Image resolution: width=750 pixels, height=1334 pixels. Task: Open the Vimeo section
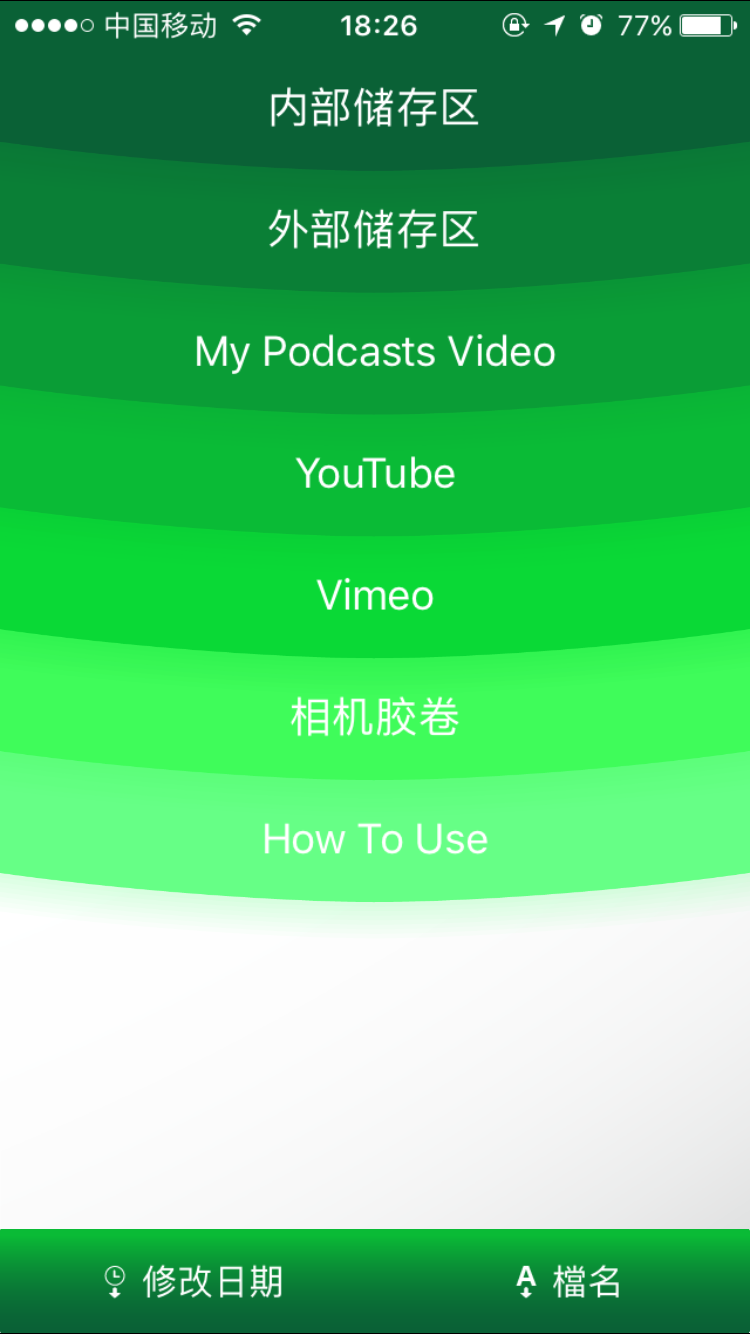375,596
